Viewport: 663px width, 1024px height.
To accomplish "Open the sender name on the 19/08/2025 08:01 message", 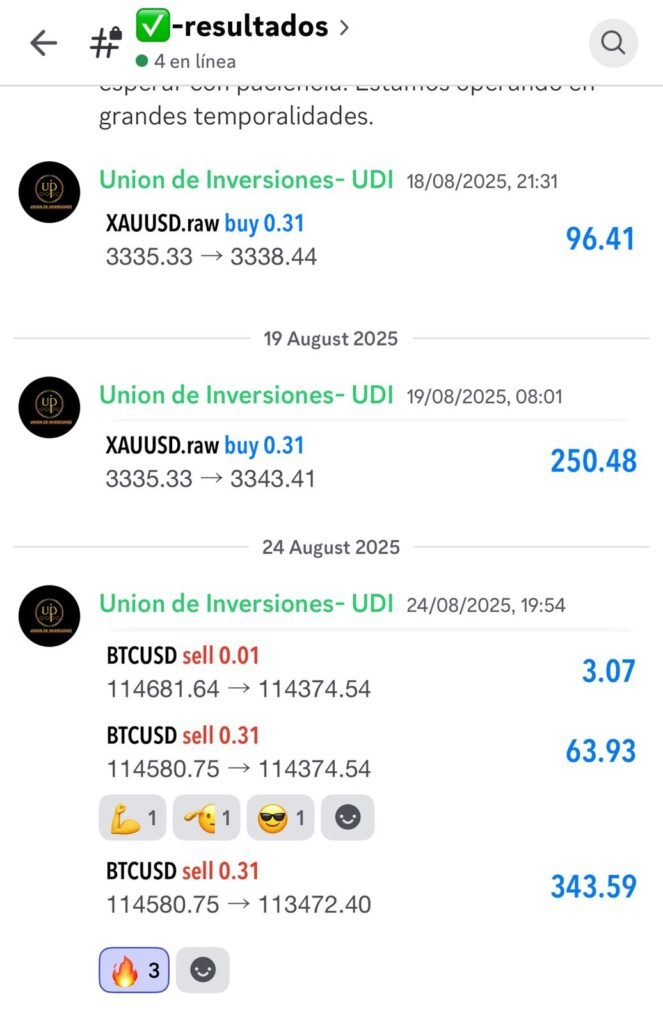I will coord(246,395).
